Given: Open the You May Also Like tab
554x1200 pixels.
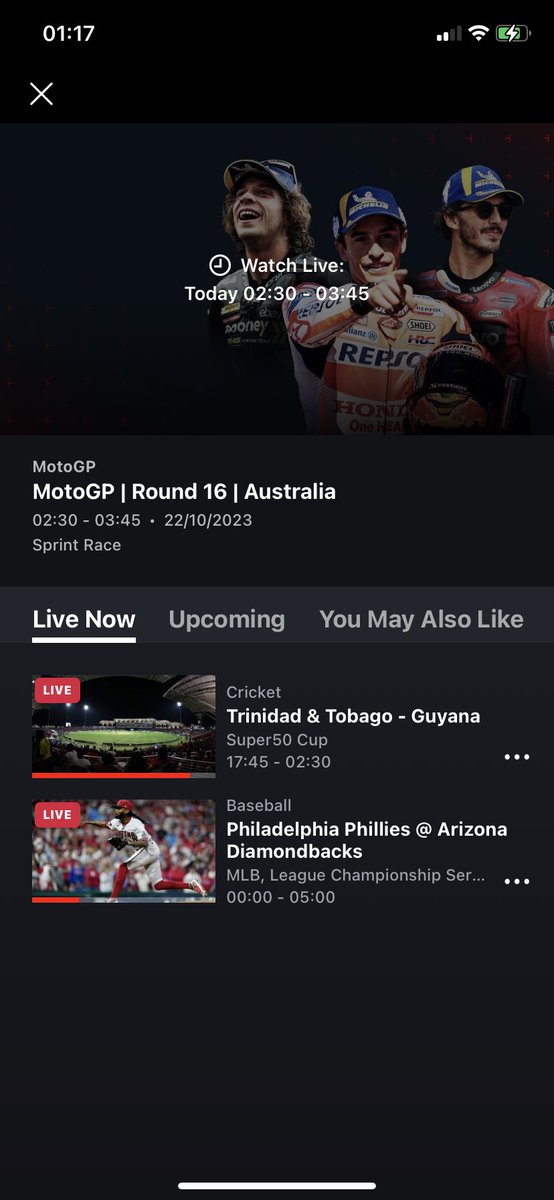Looking at the screenshot, I should point(421,619).
